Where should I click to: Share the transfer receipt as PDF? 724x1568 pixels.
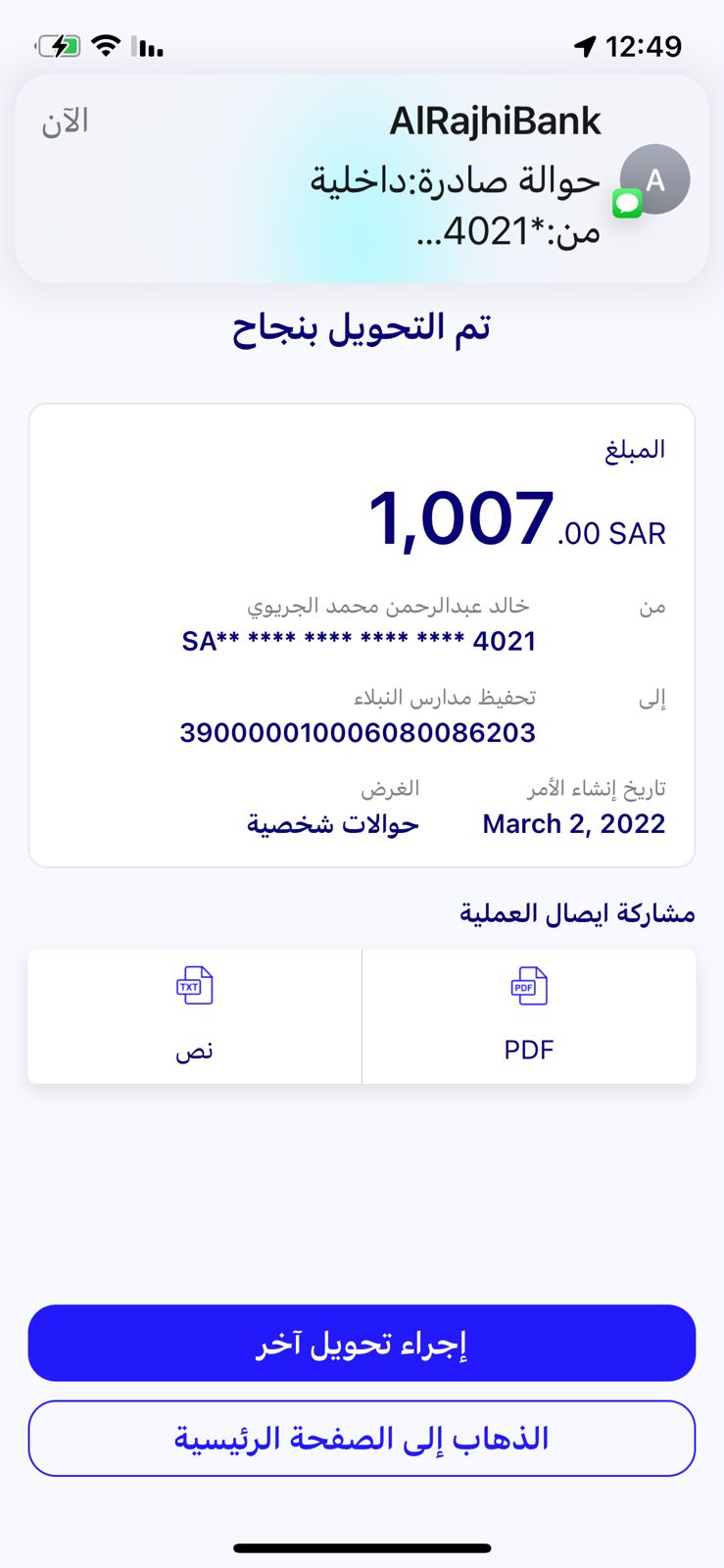(529, 1016)
